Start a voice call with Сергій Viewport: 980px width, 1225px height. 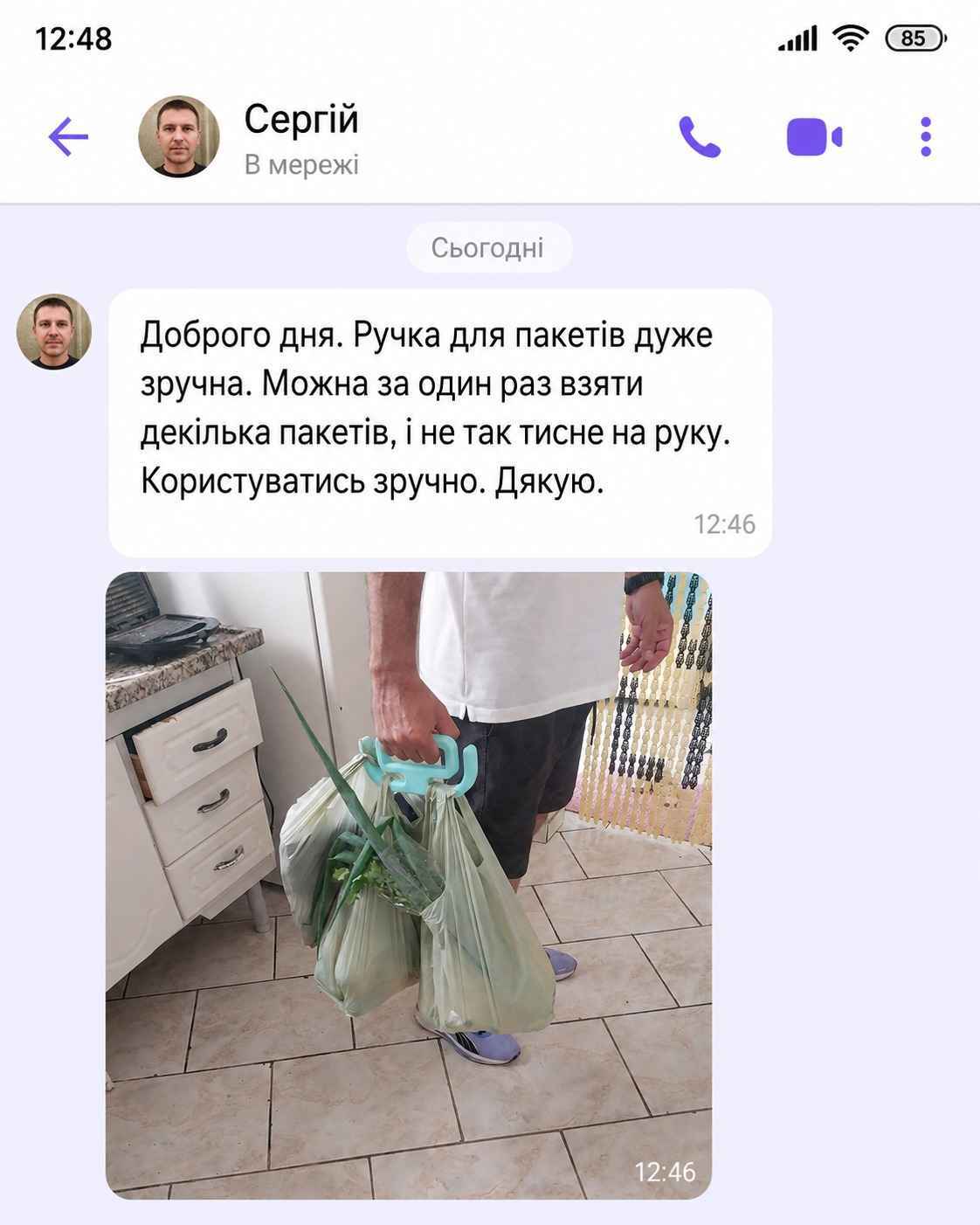tap(700, 137)
